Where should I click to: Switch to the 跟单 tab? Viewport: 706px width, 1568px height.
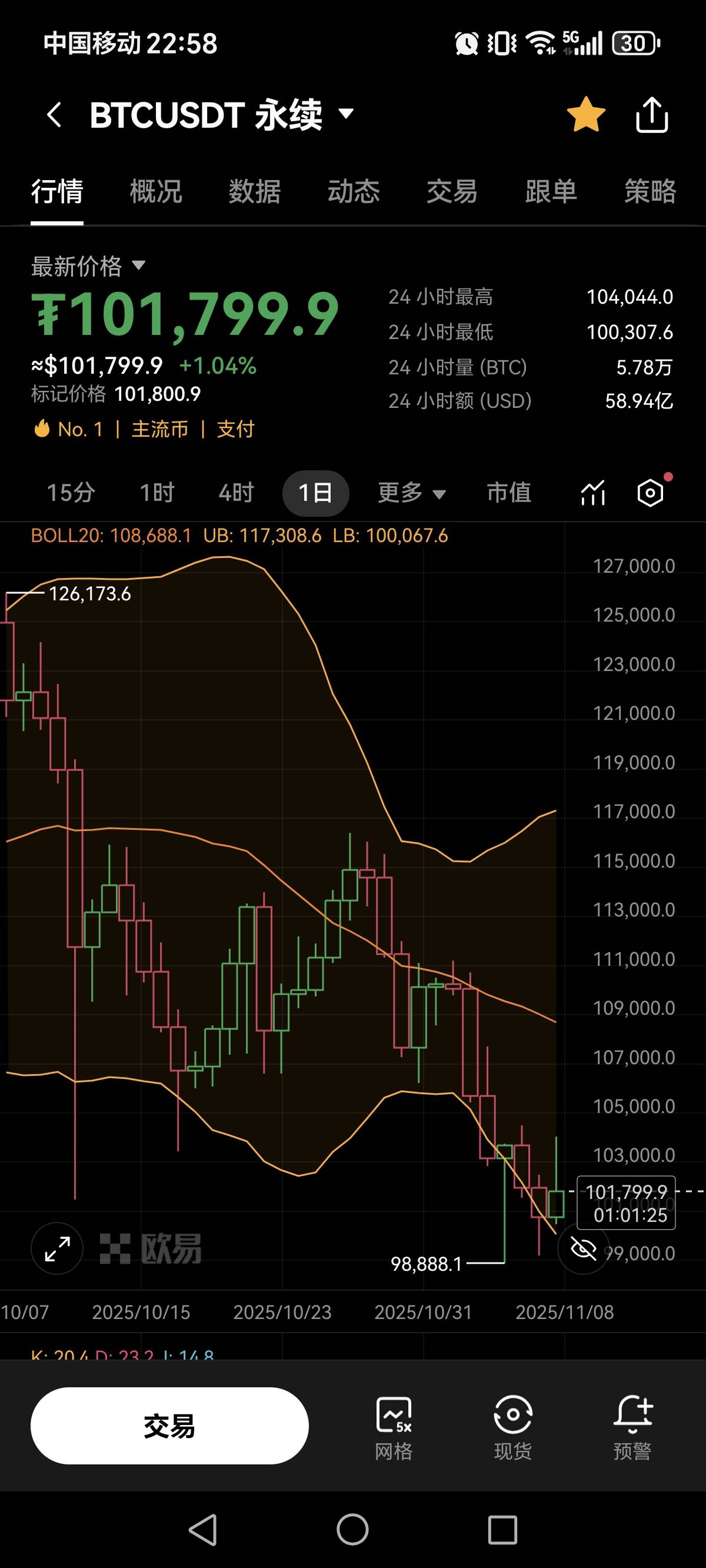pyautogui.click(x=551, y=191)
